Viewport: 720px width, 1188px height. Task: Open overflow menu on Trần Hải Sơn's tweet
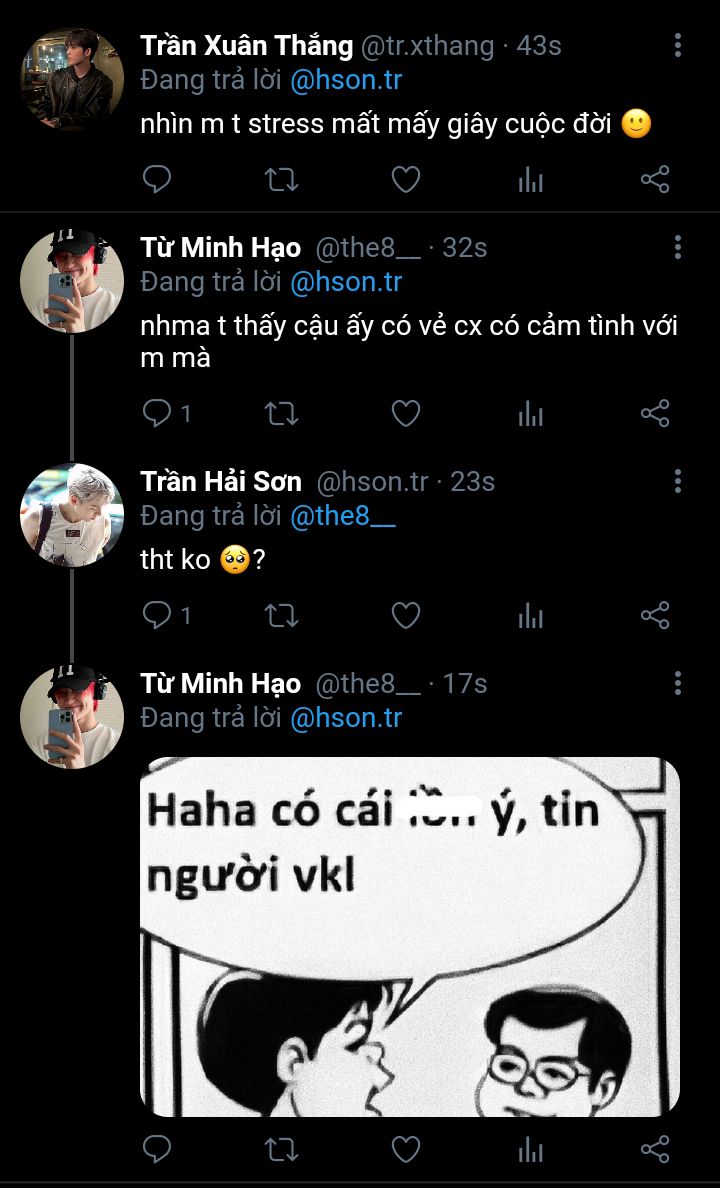tap(678, 481)
